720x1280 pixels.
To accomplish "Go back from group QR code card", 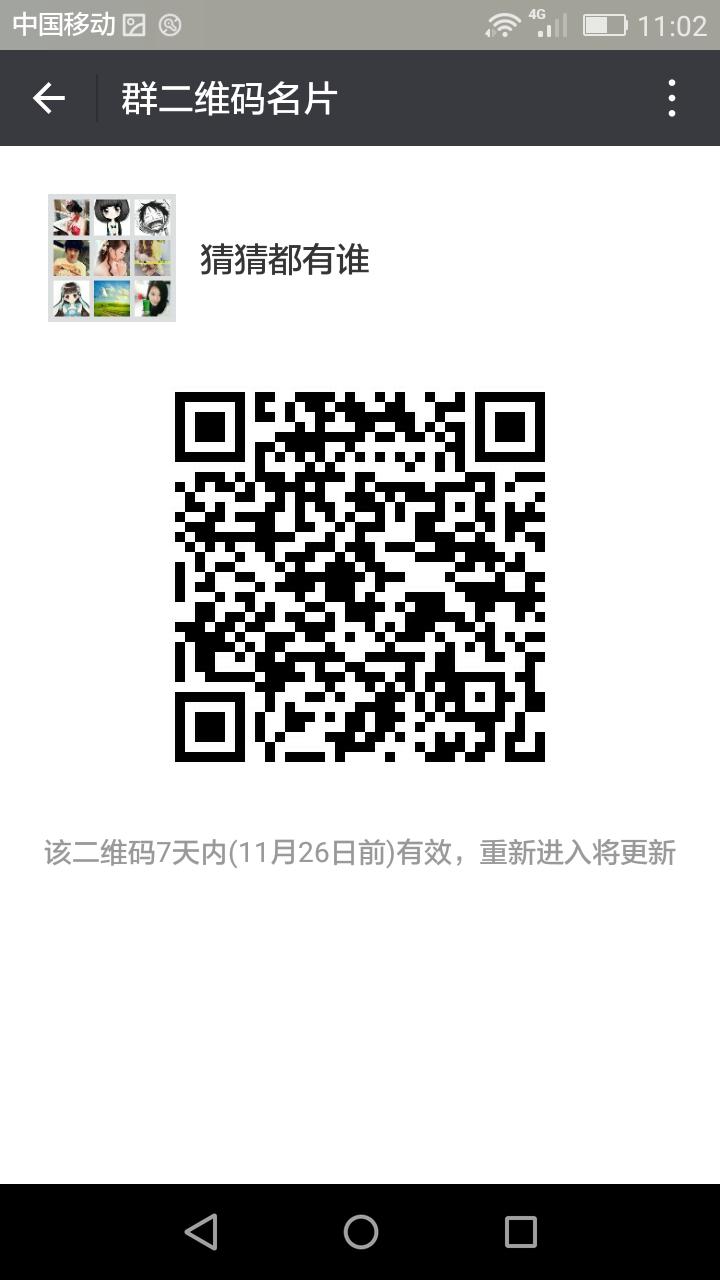I will point(48,98).
